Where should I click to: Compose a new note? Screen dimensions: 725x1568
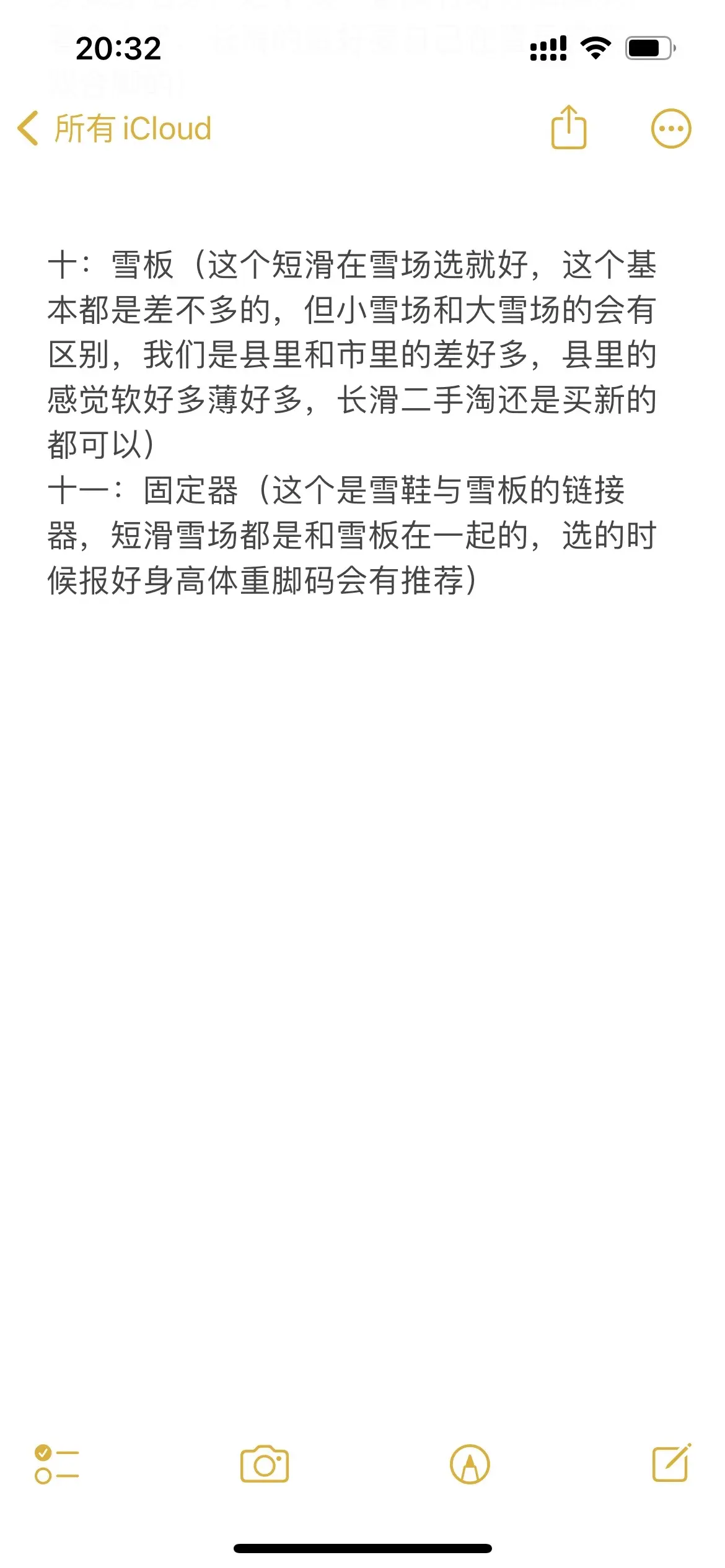click(672, 1463)
